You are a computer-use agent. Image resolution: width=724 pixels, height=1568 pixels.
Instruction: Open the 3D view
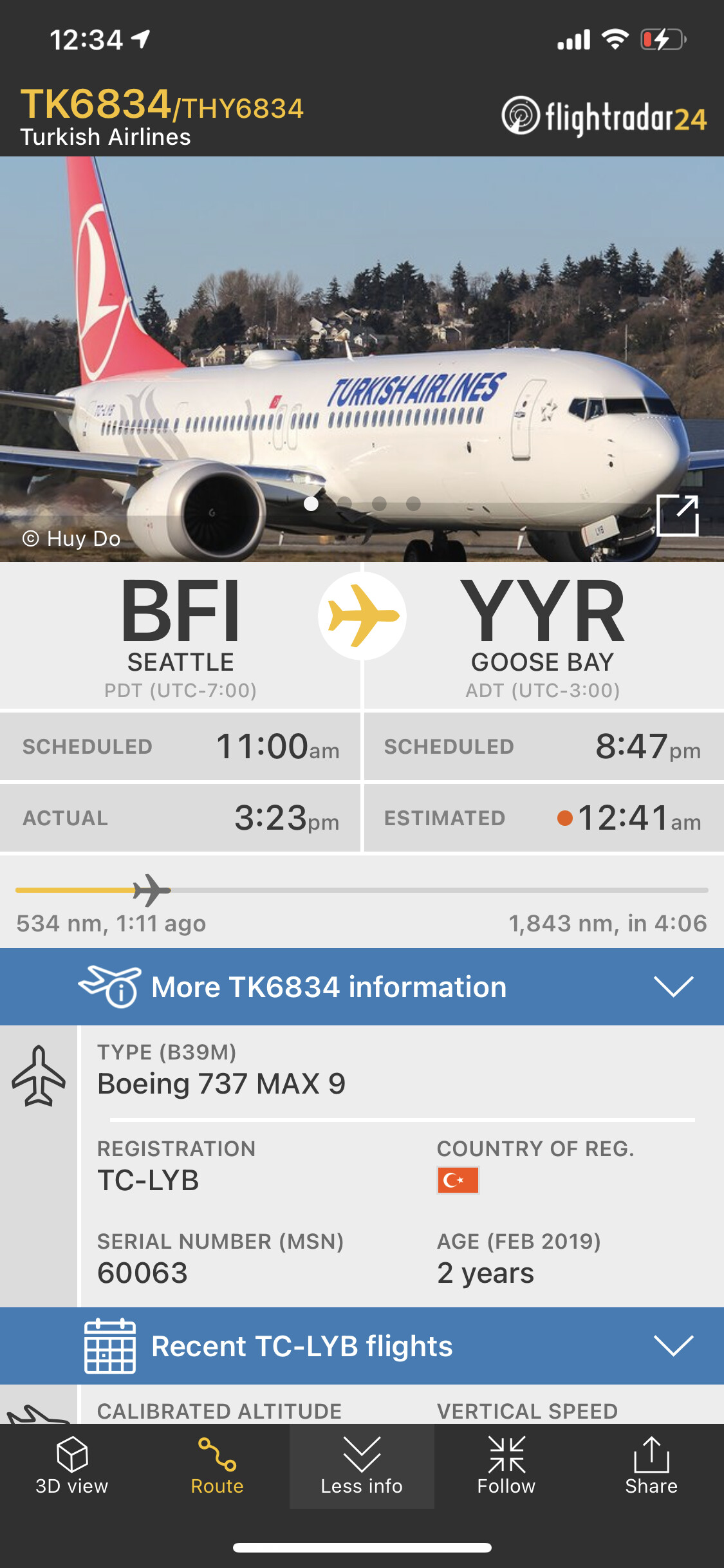[72, 1466]
